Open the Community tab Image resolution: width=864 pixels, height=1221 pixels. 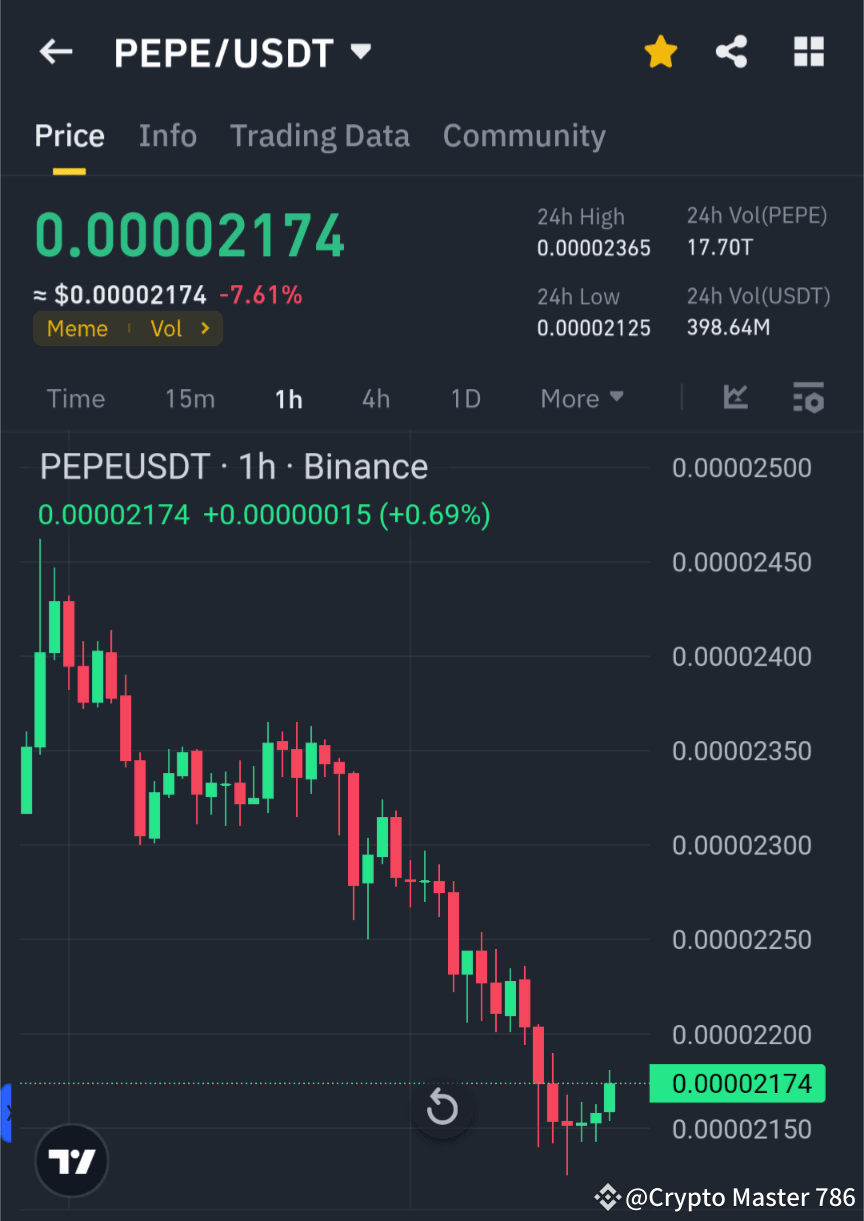[x=524, y=135]
